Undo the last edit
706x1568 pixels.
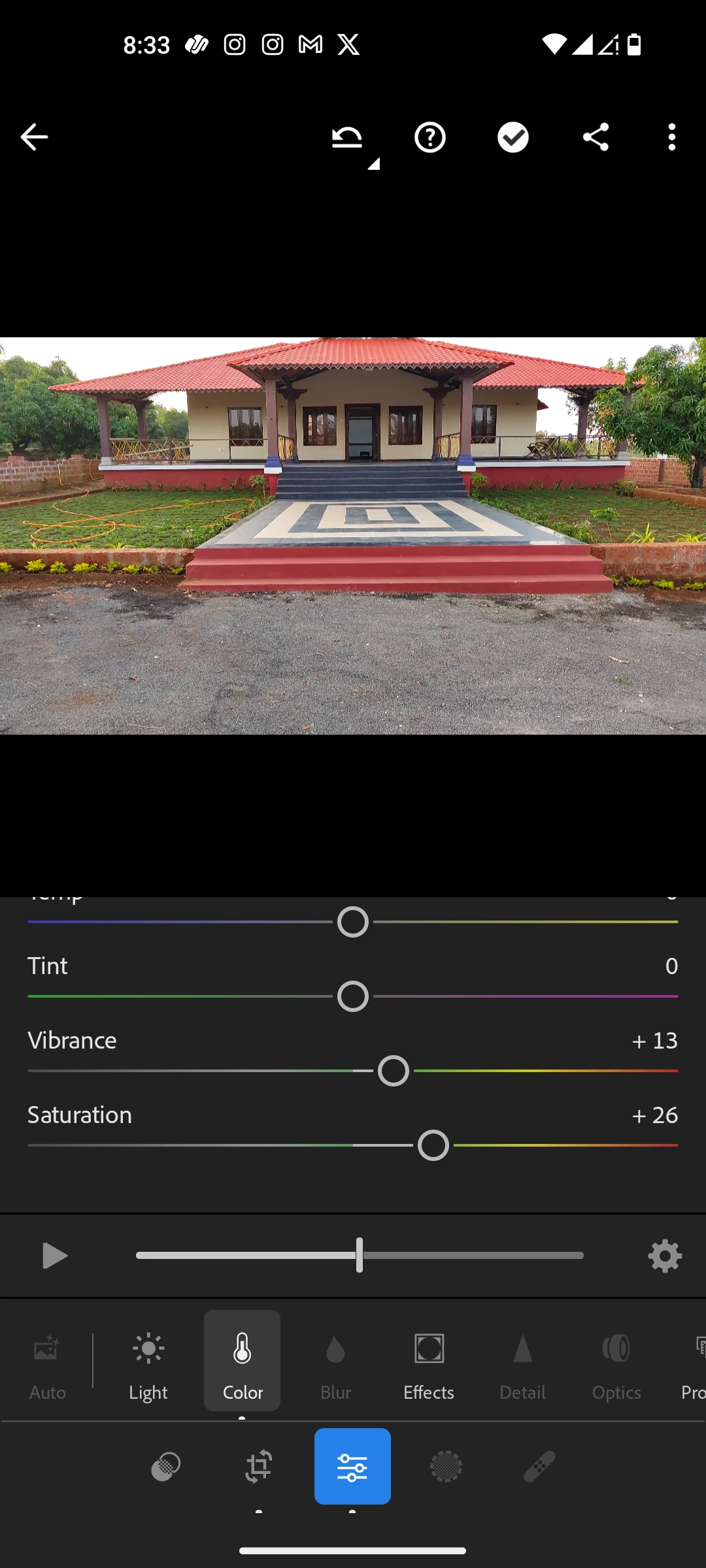347,137
